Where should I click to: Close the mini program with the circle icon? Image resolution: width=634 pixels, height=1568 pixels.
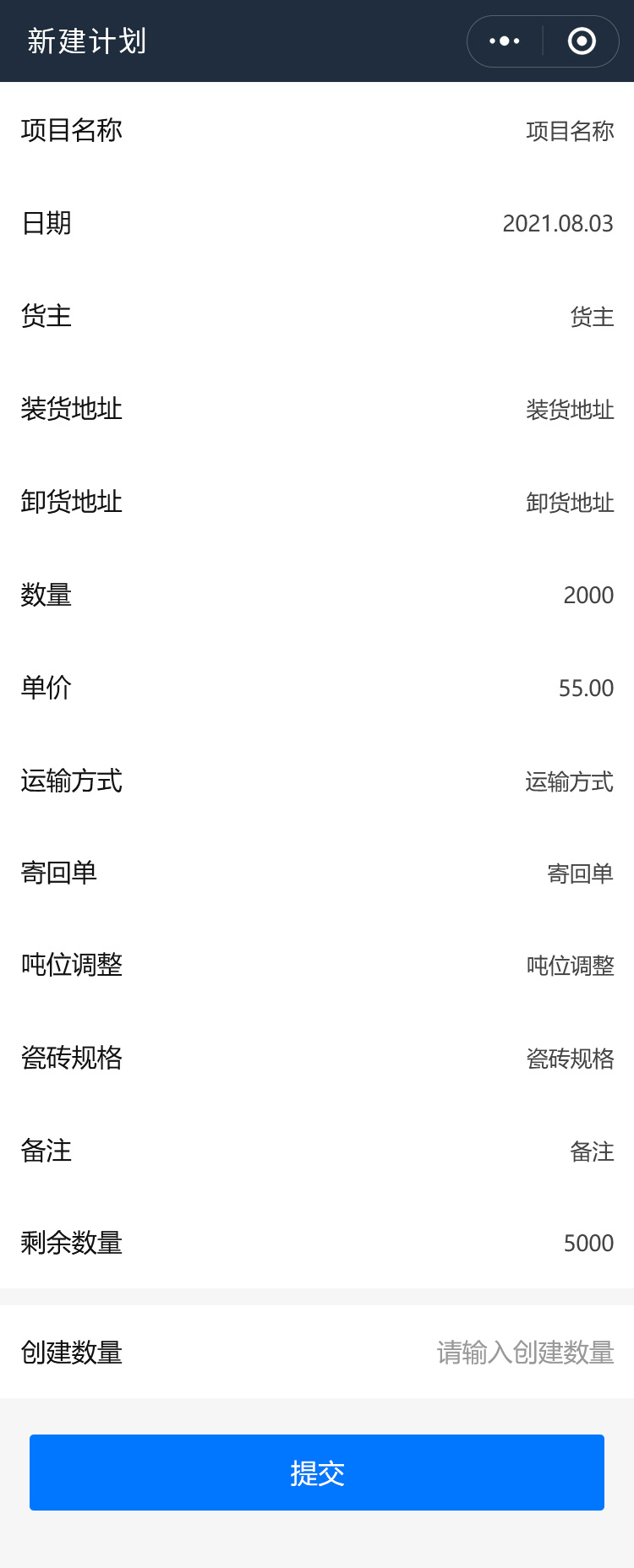pyautogui.click(x=582, y=41)
